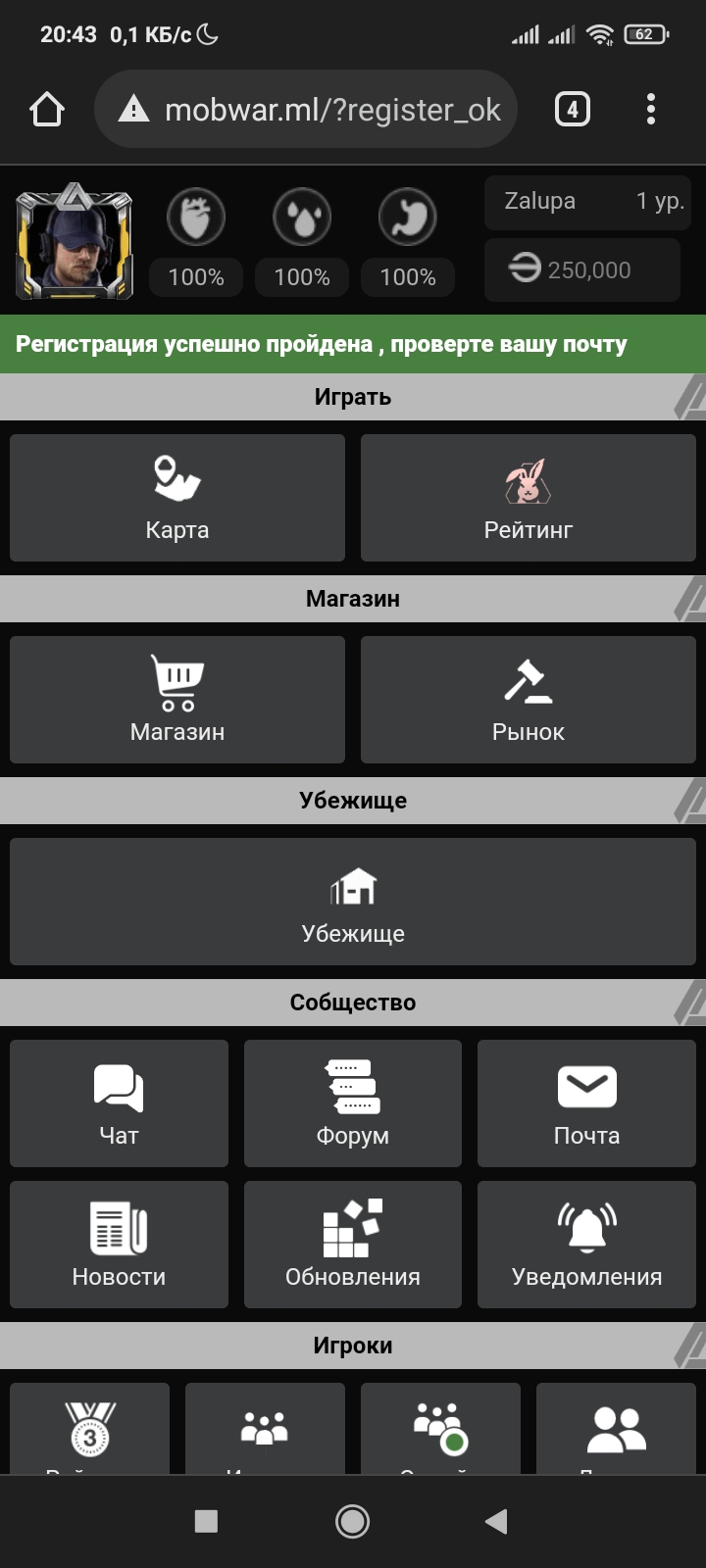Read the Новости
Screen dimensions: 706x1568
coord(119,1245)
